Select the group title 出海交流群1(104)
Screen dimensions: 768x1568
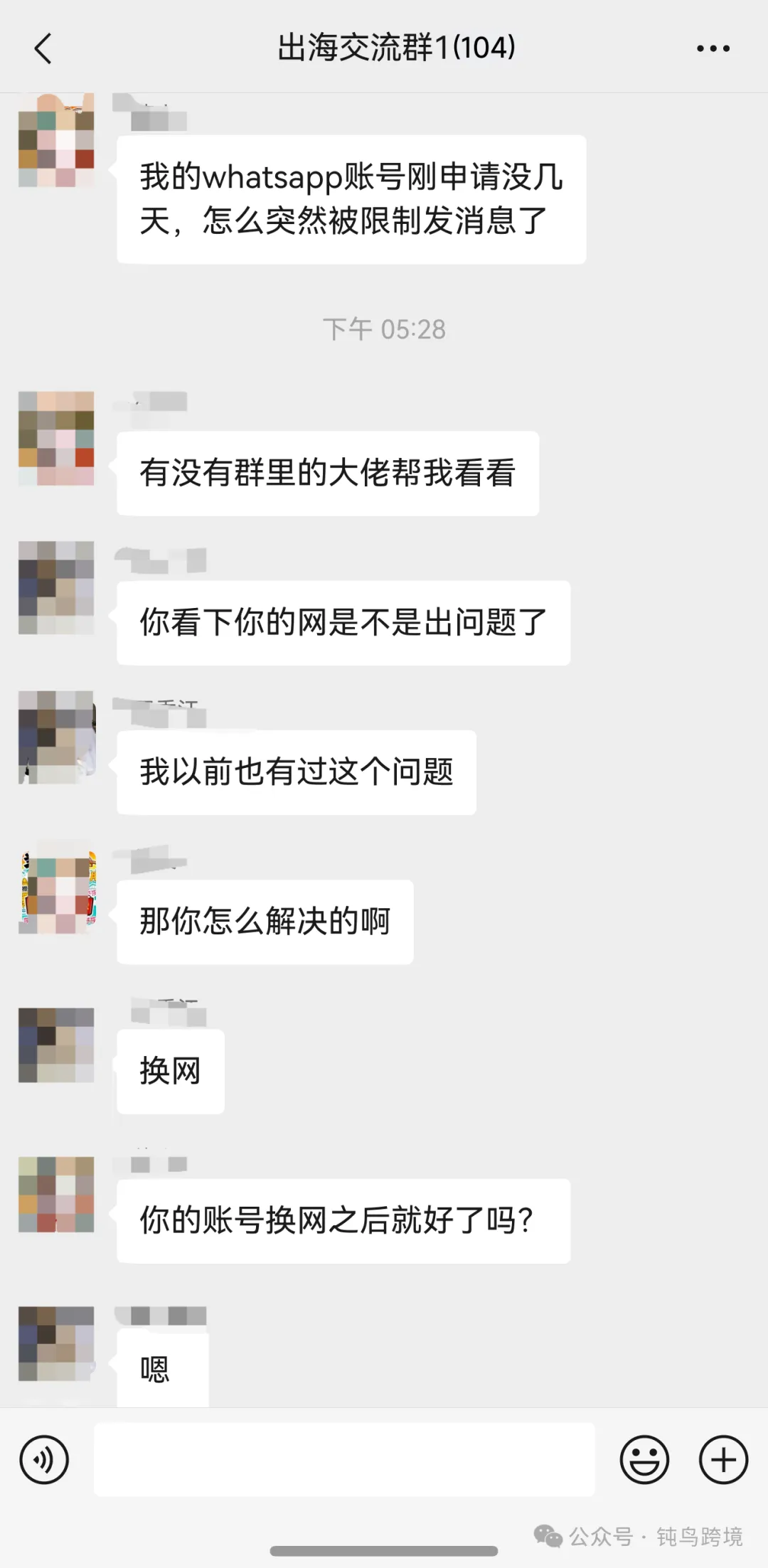[395, 48]
